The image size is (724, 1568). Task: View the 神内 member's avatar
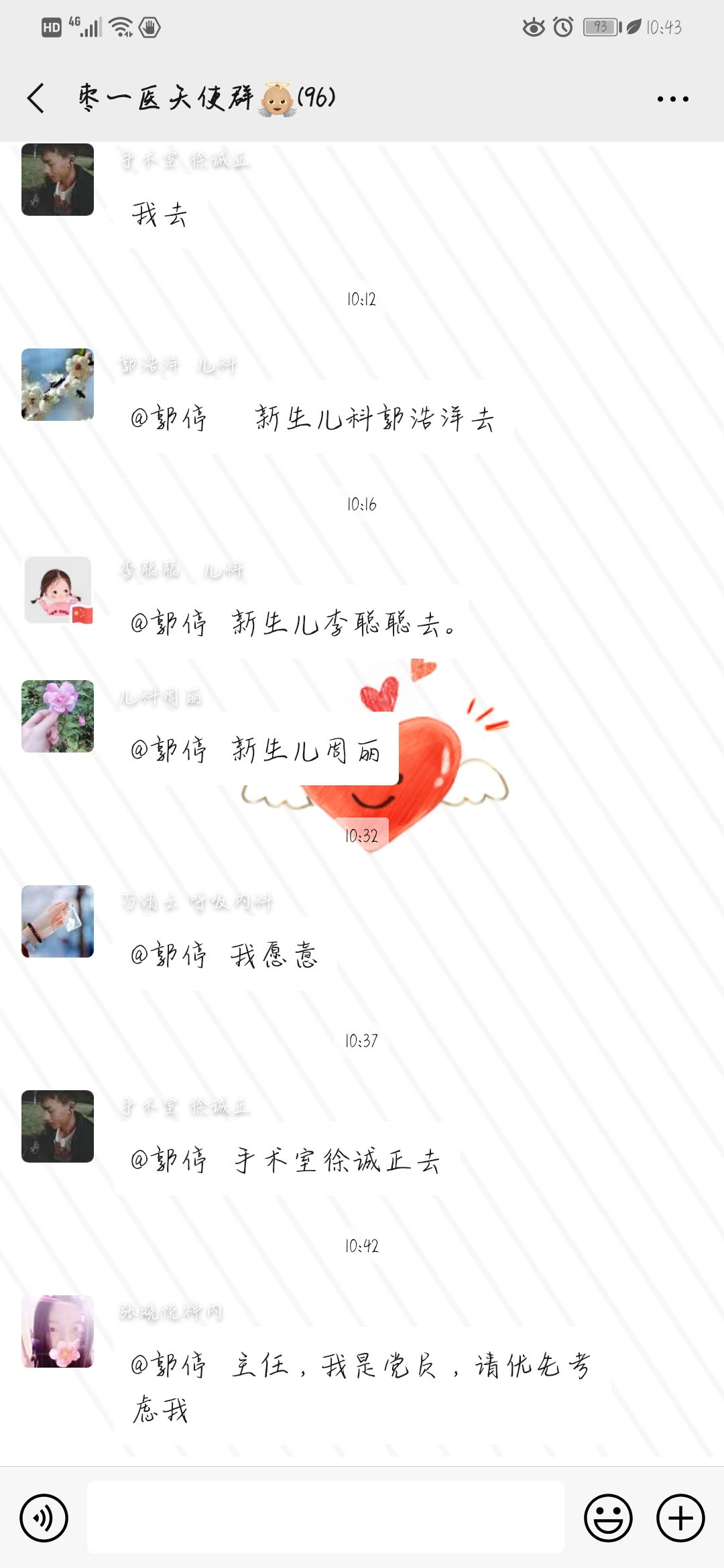click(58, 1331)
